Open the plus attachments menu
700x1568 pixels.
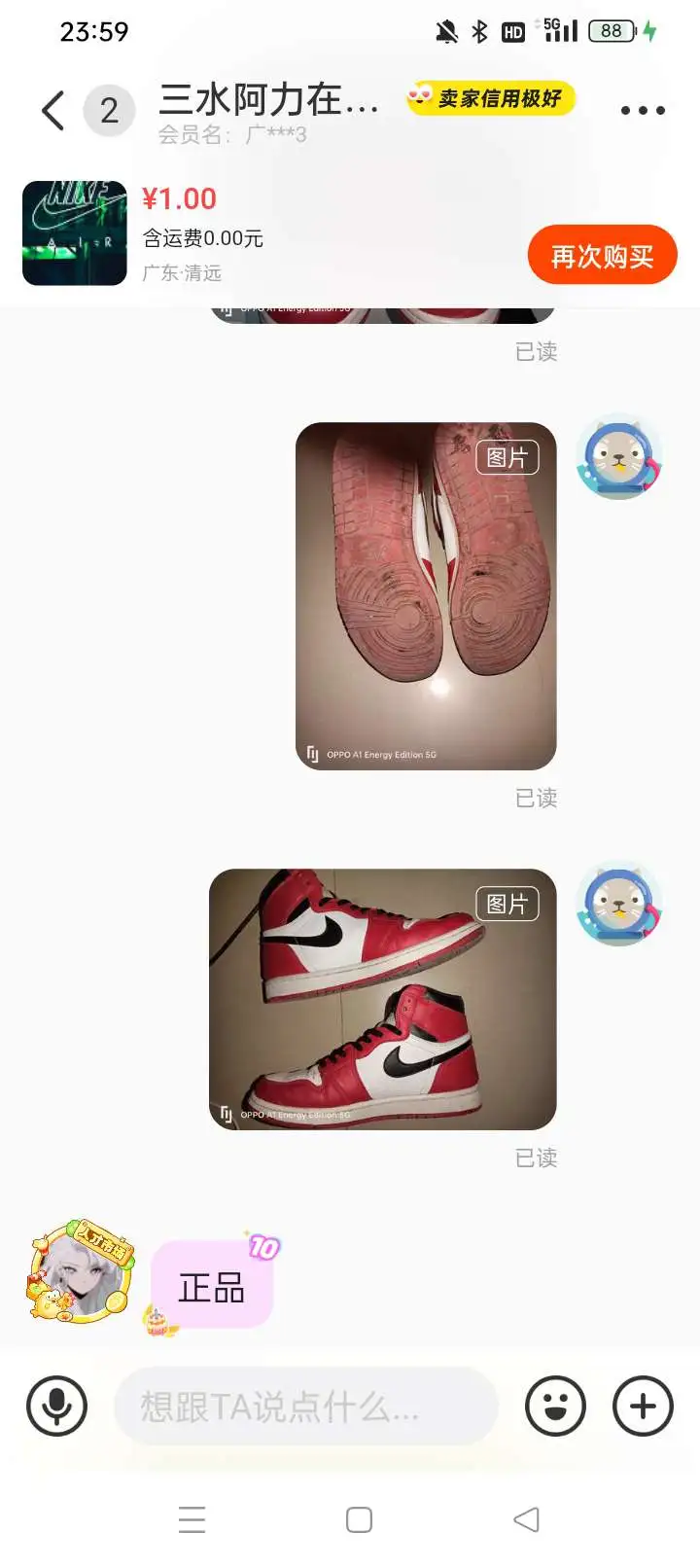click(643, 1406)
